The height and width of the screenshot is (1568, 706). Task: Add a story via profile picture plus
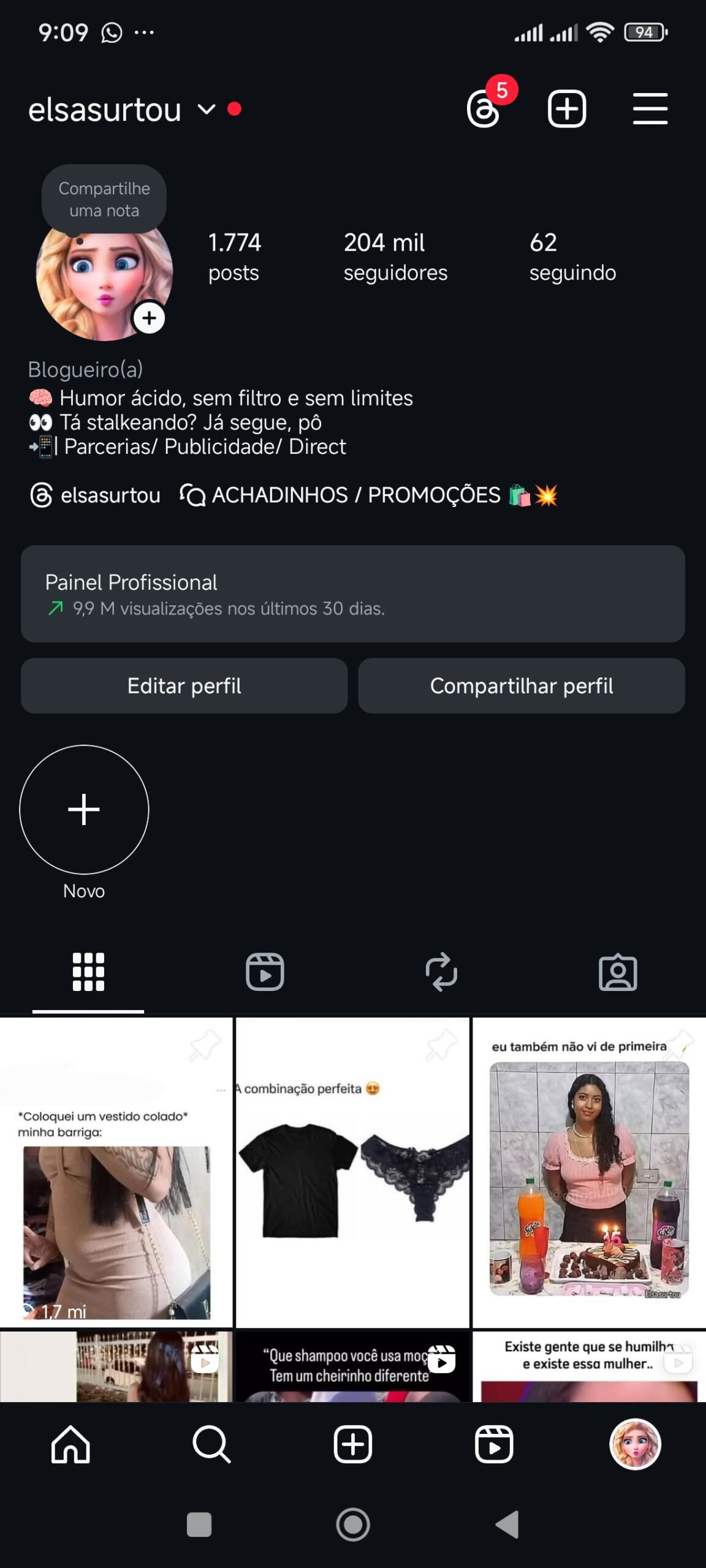pyautogui.click(x=149, y=318)
